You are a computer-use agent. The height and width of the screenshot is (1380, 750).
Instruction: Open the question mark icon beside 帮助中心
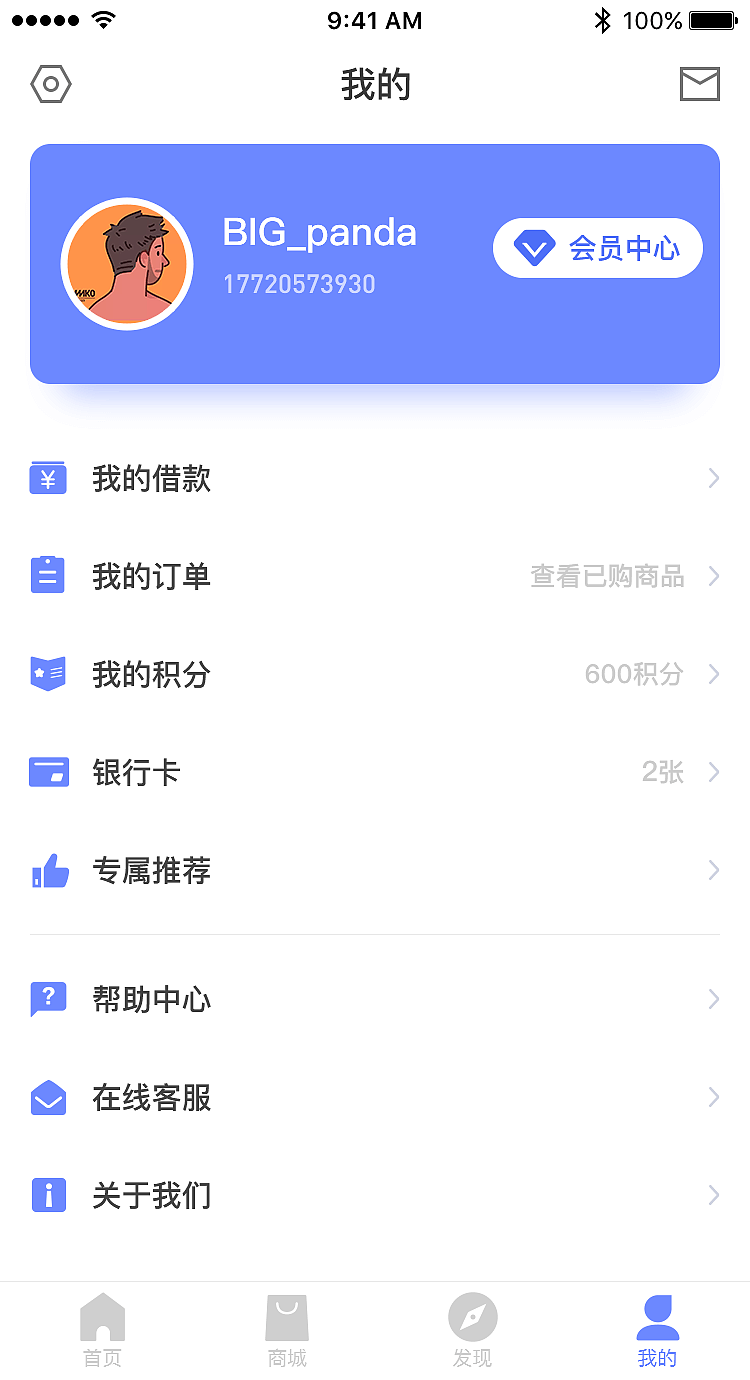coord(48,998)
